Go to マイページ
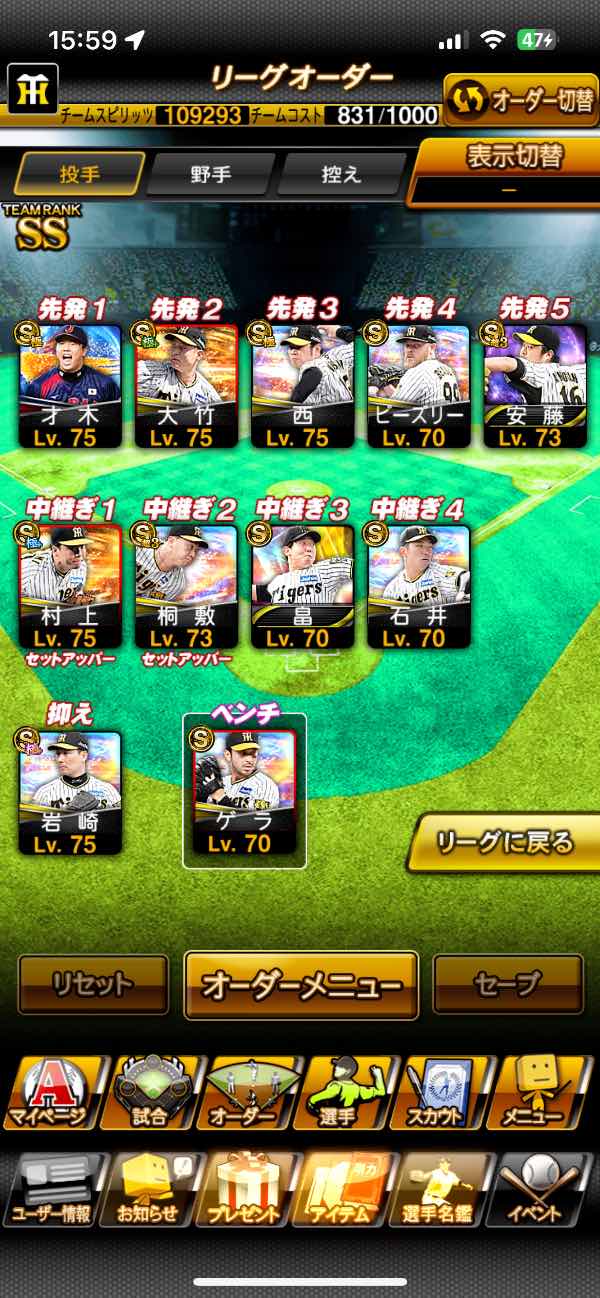The image size is (600, 1298). 51,1094
